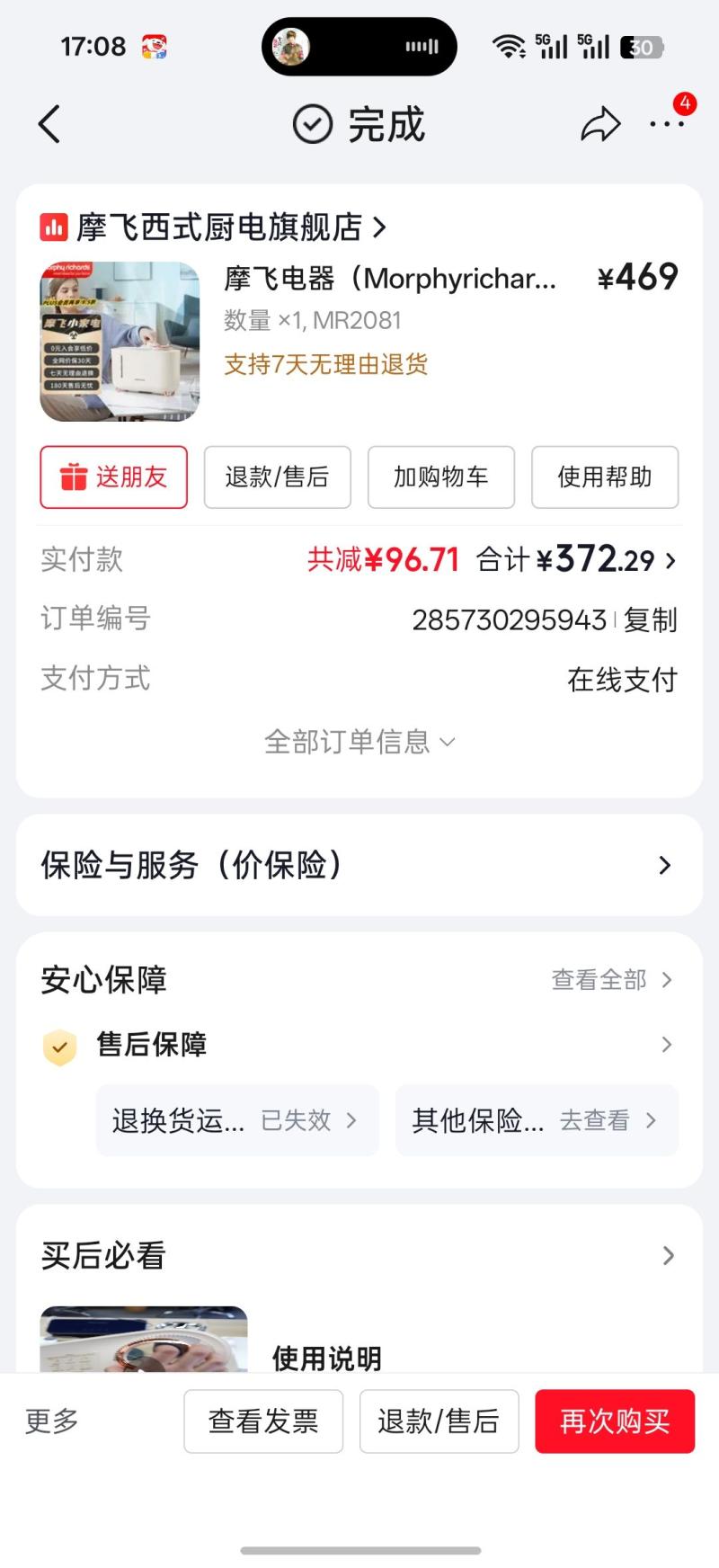Screen dimensions: 719x1568
Task: Go back using the top-left arrow
Action: (x=50, y=124)
